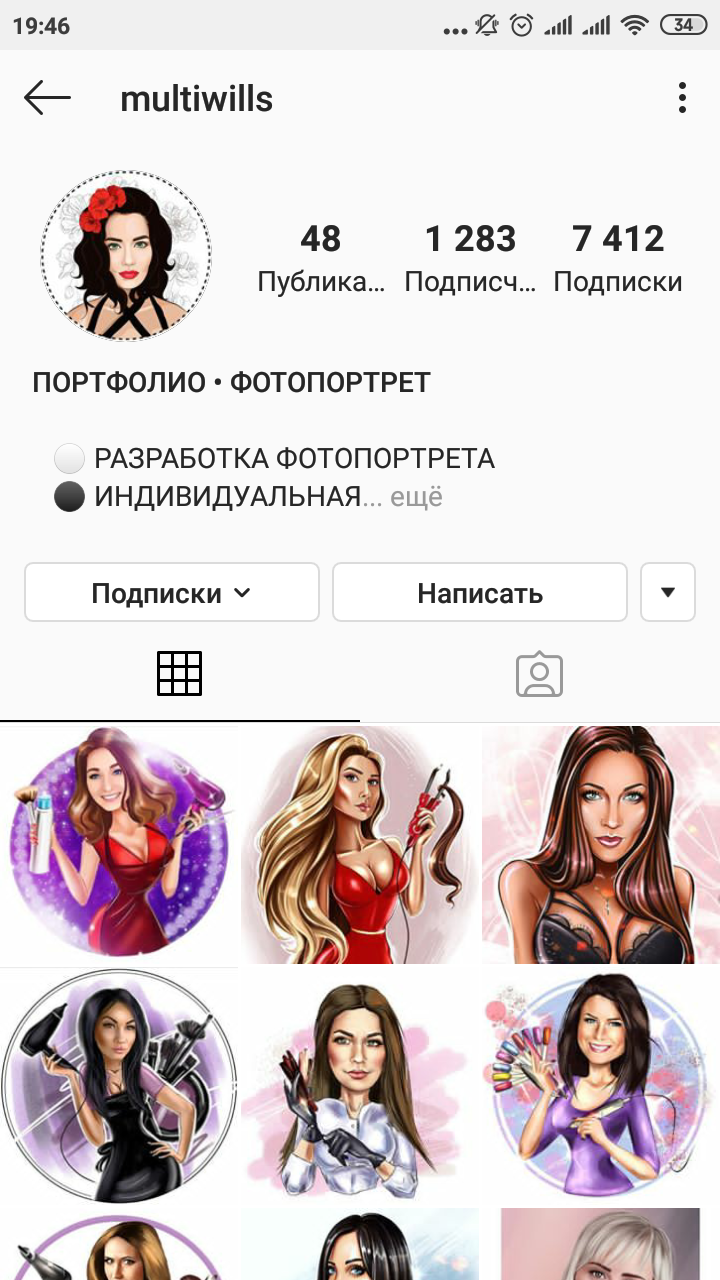Switch to the tagged photos tab
The height and width of the screenshot is (1280, 720).
pyautogui.click(x=540, y=675)
